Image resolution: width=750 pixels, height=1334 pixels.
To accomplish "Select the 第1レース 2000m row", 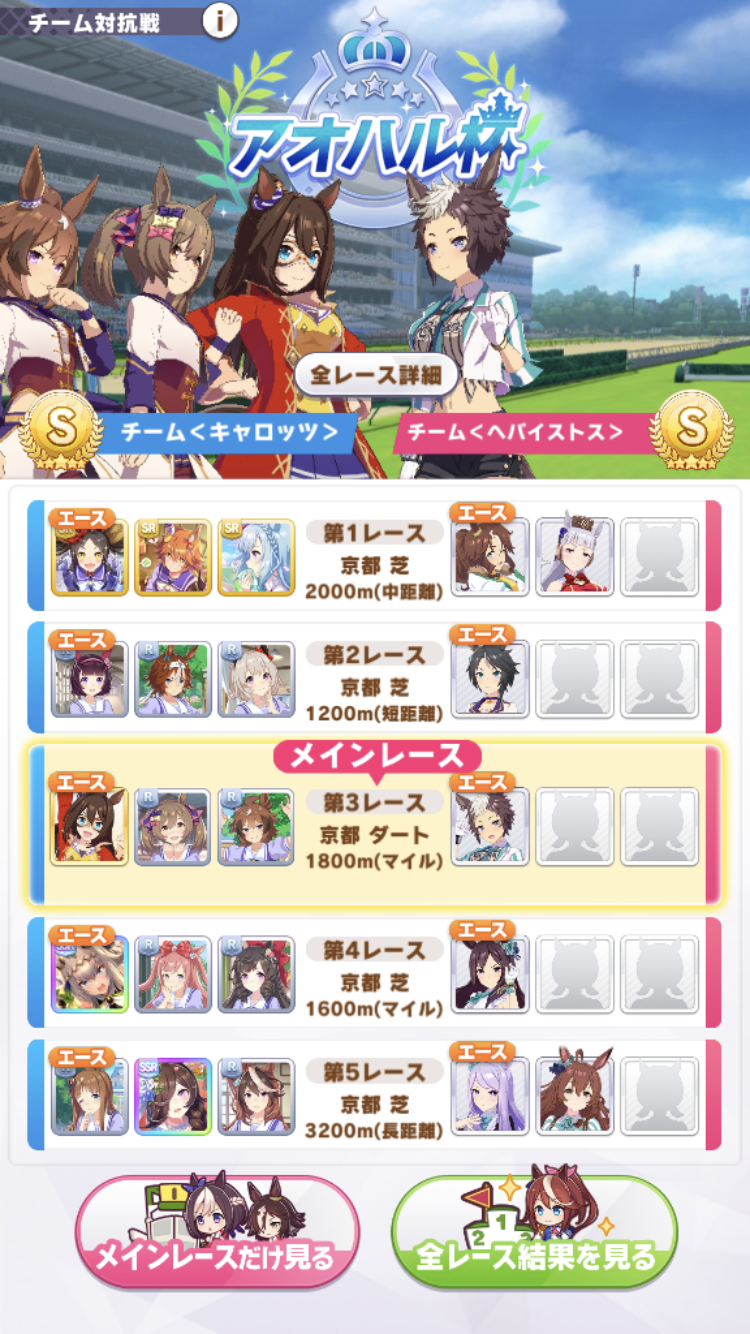I will (x=373, y=556).
